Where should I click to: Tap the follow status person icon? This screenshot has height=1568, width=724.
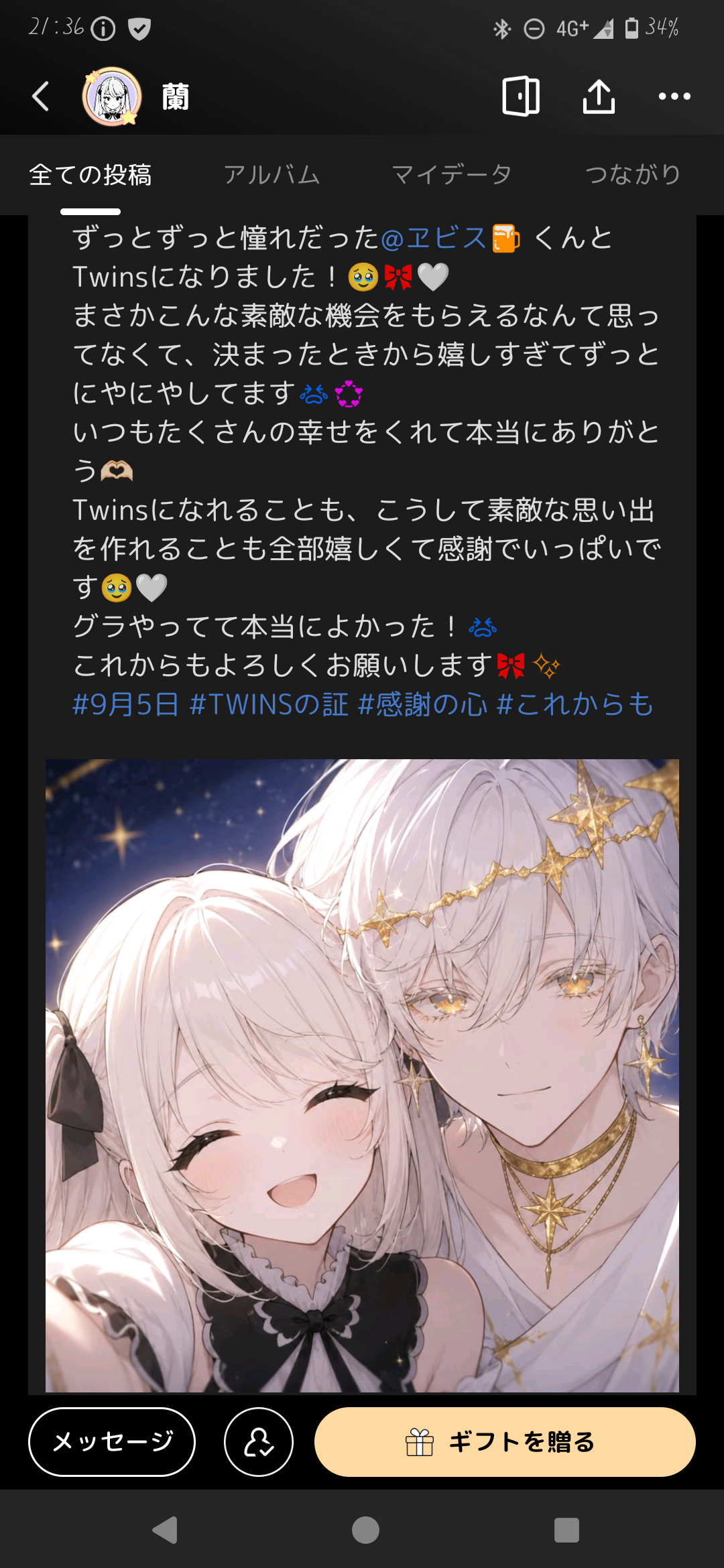coord(259,1442)
